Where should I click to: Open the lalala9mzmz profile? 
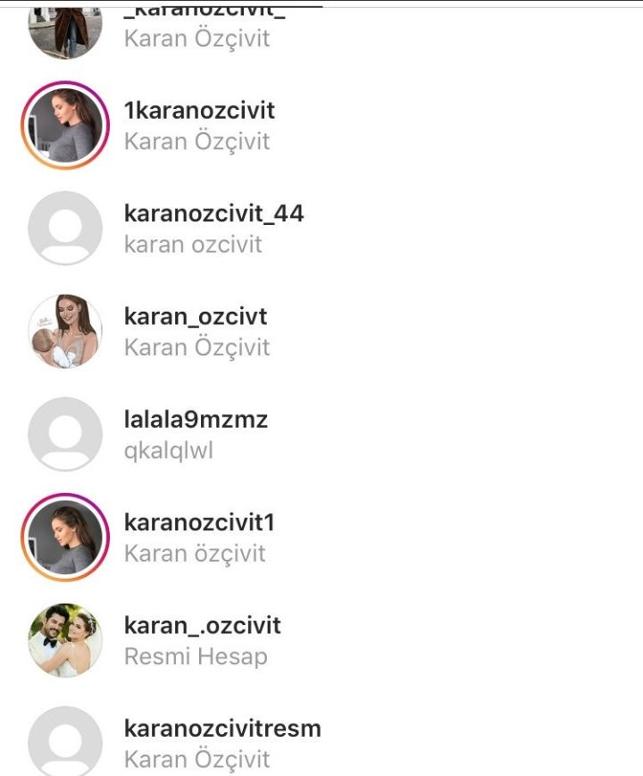click(196, 434)
